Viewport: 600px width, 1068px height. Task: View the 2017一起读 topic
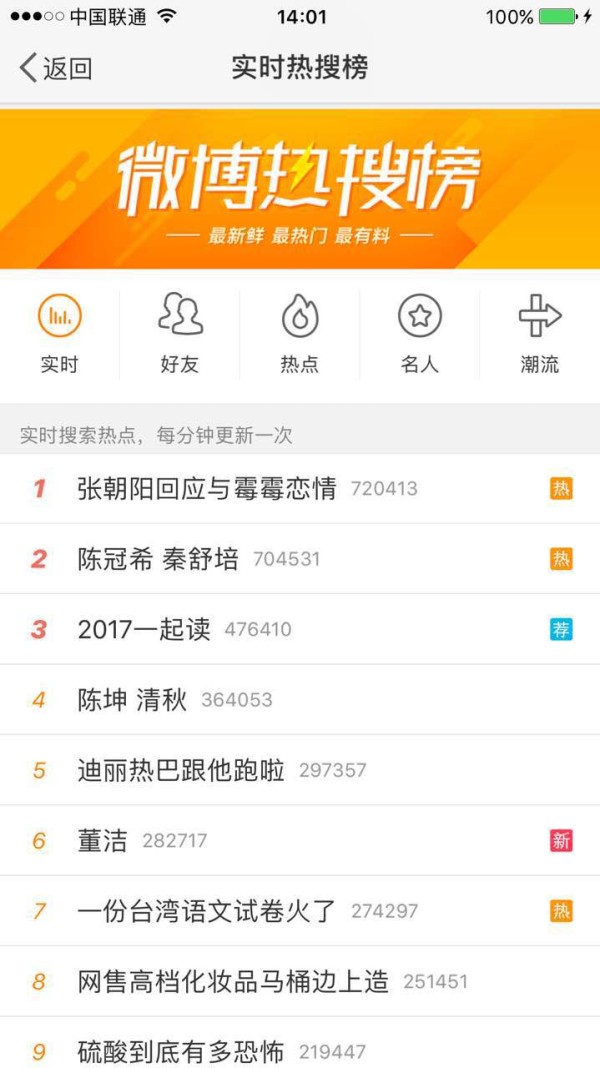(x=145, y=630)
